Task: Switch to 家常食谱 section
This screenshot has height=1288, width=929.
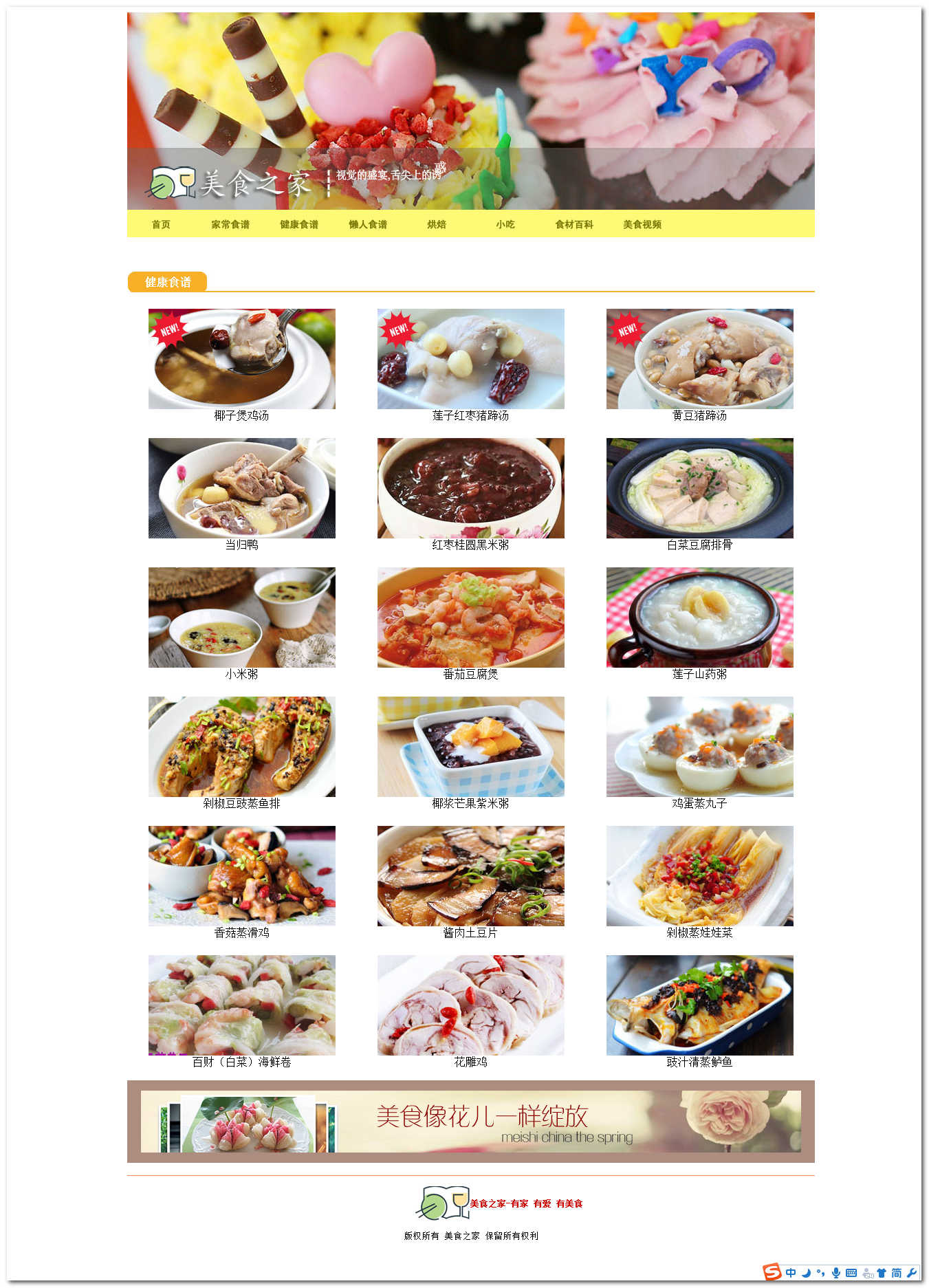Action: (230, 224)
